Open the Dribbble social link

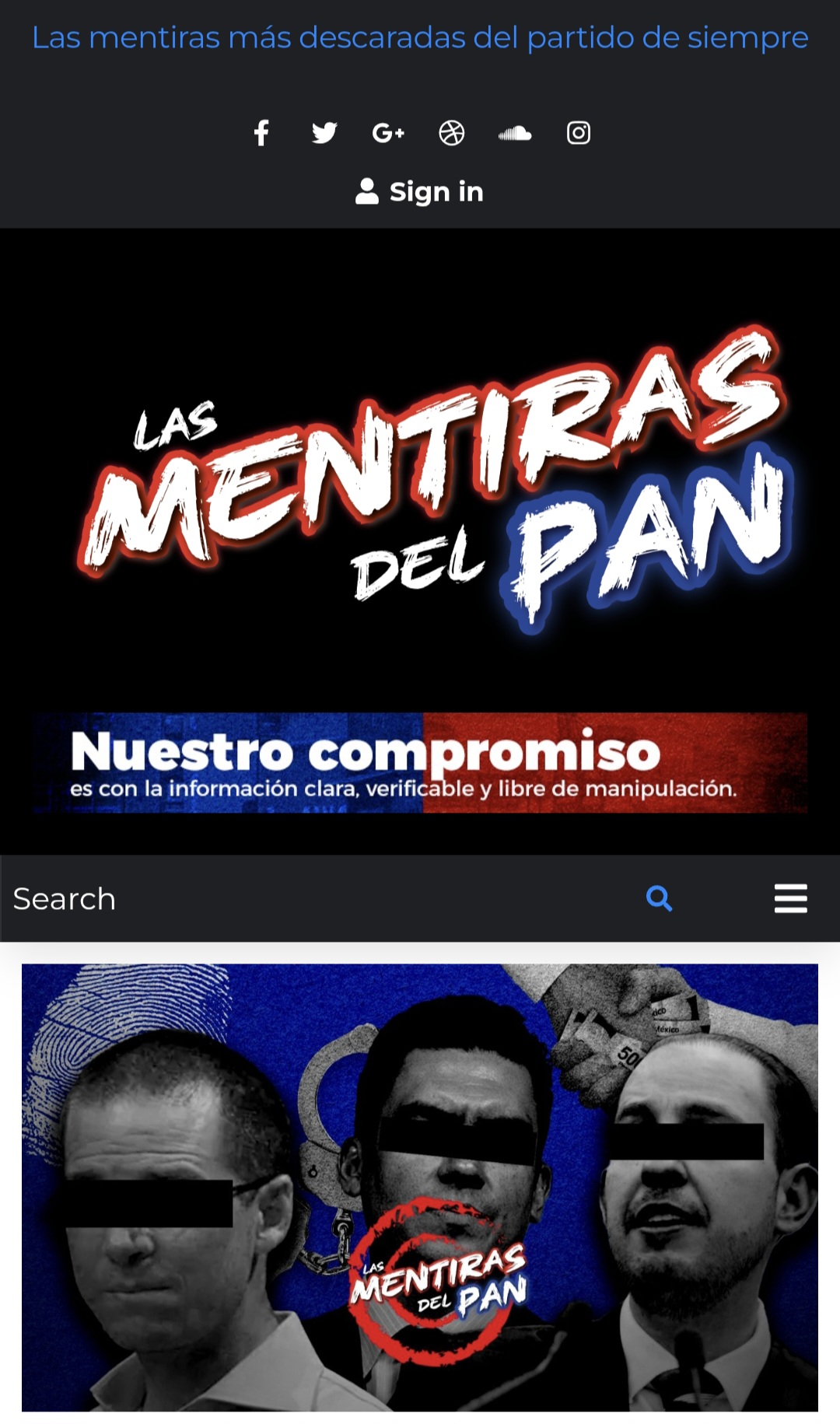(451, 133)
